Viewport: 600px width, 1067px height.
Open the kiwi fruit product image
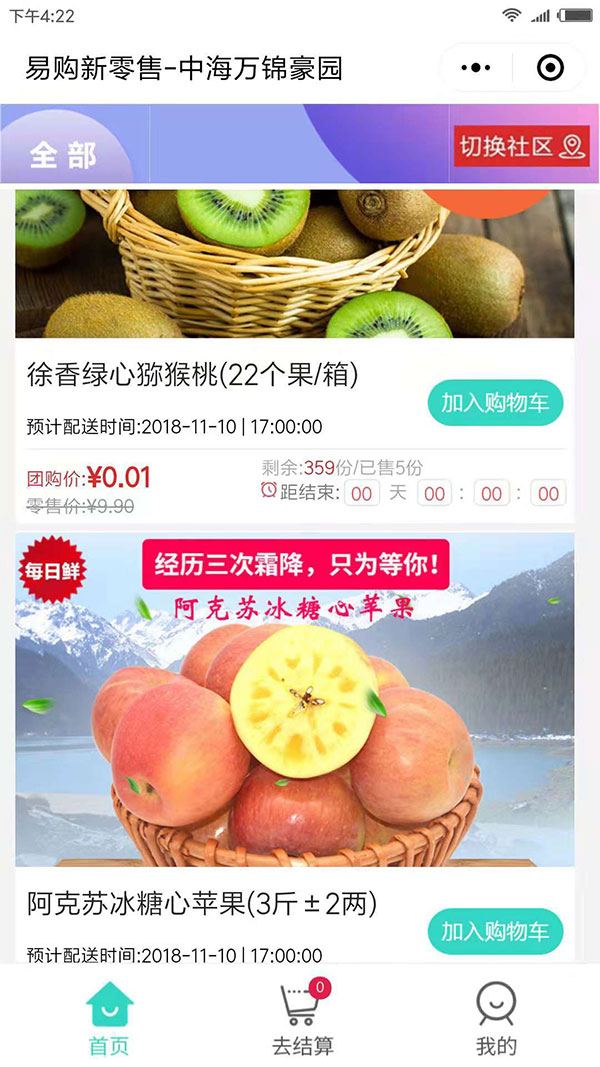pyautogui.click(x=295, y=263)
